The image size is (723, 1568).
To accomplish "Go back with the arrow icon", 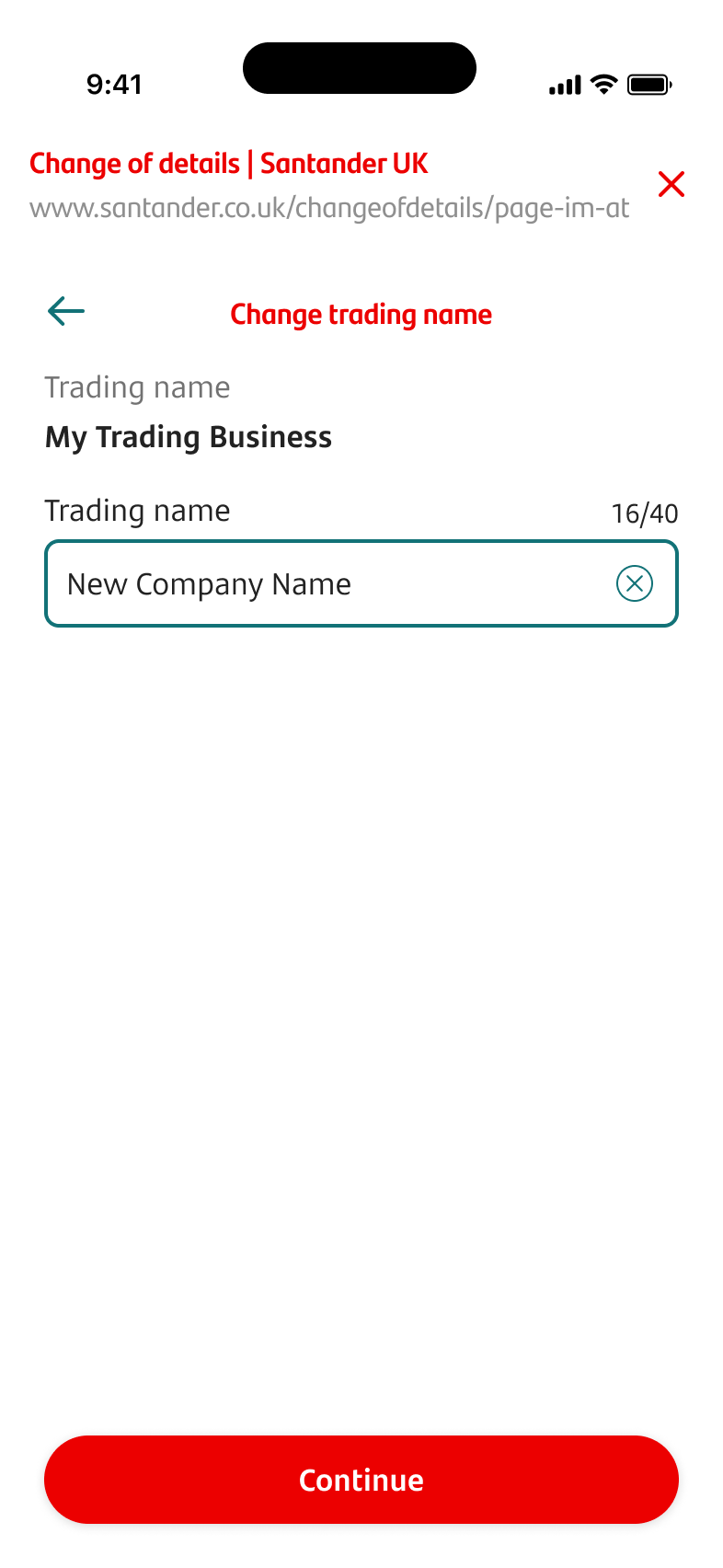I will tap(66, 311).
